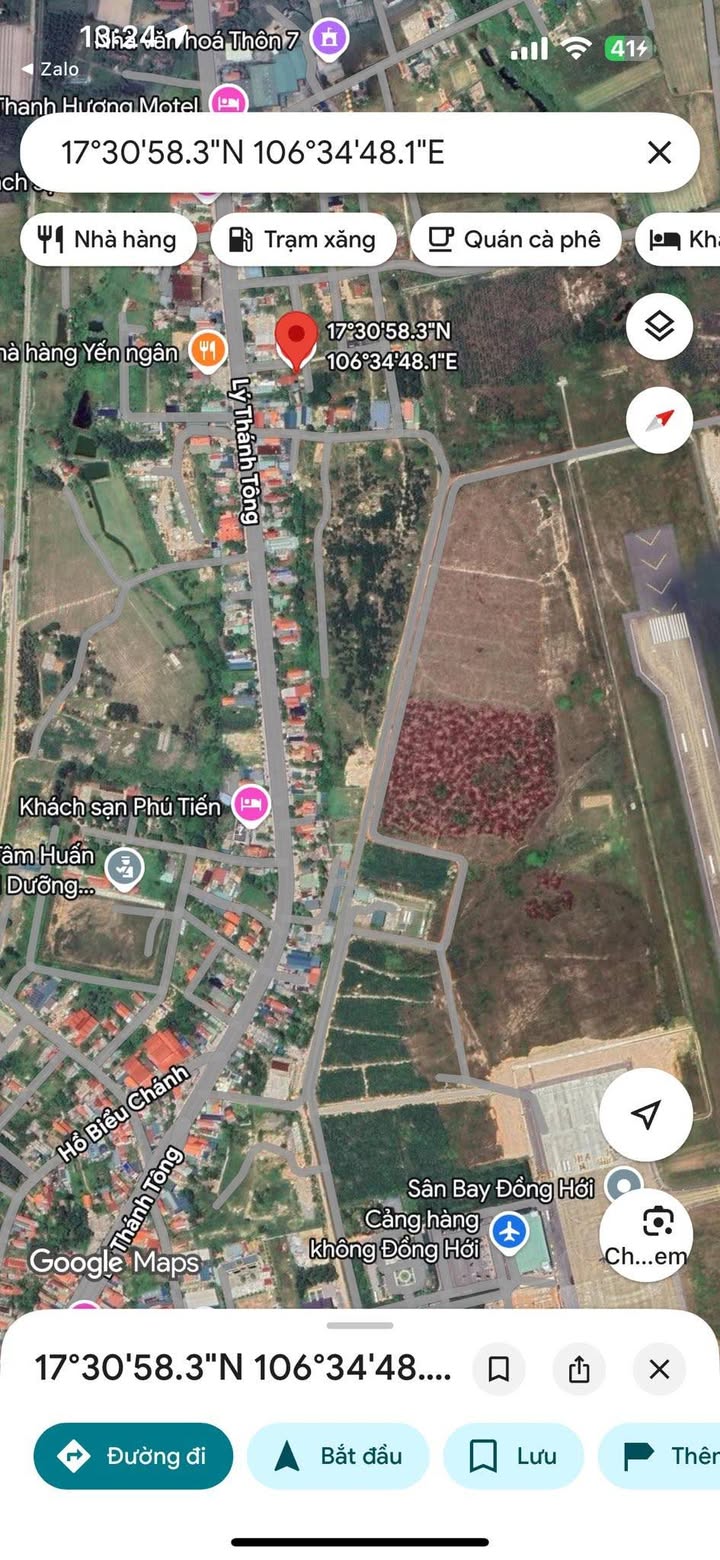
Task: Select the Nhà hàng chip
Action: pos(107,240)
